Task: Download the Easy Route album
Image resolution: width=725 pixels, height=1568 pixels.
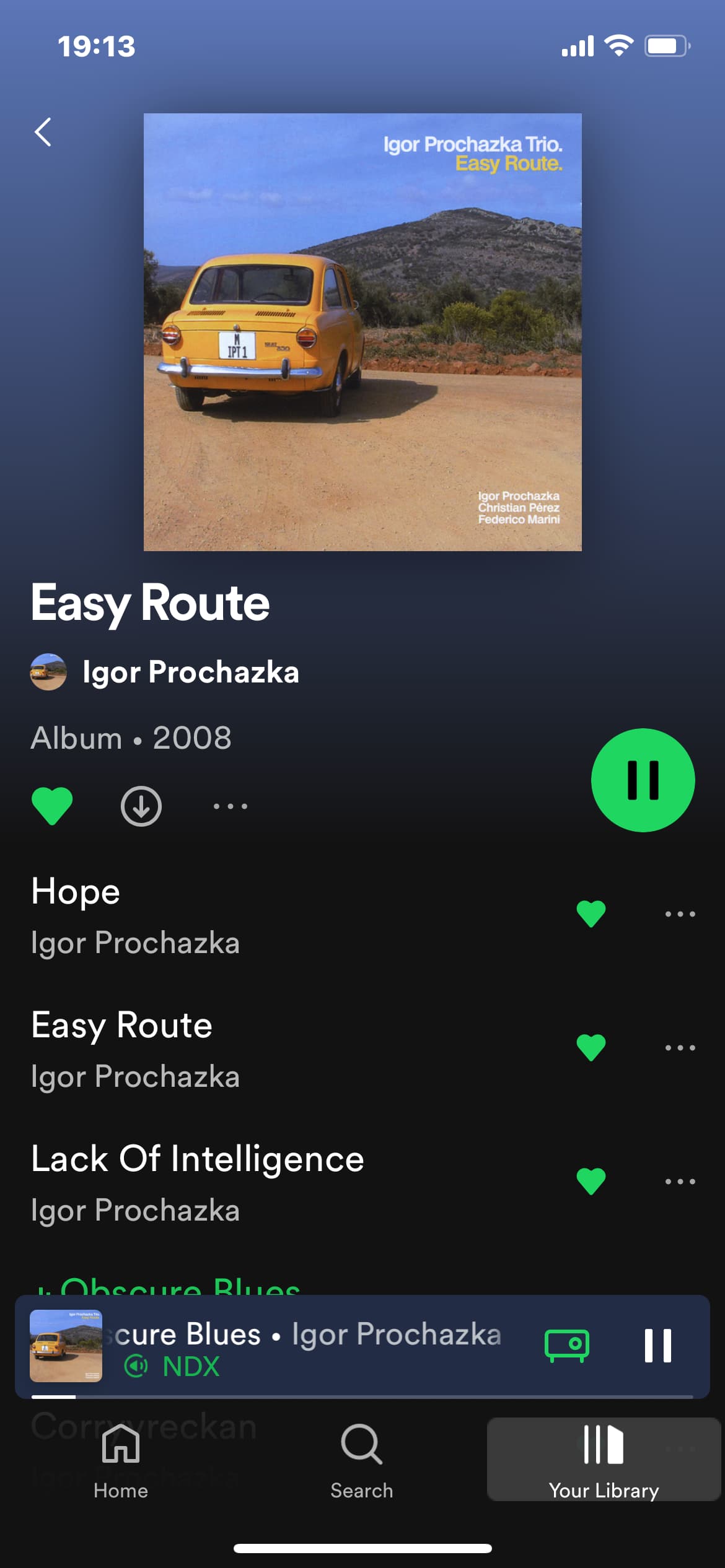Action: (141, 806)
